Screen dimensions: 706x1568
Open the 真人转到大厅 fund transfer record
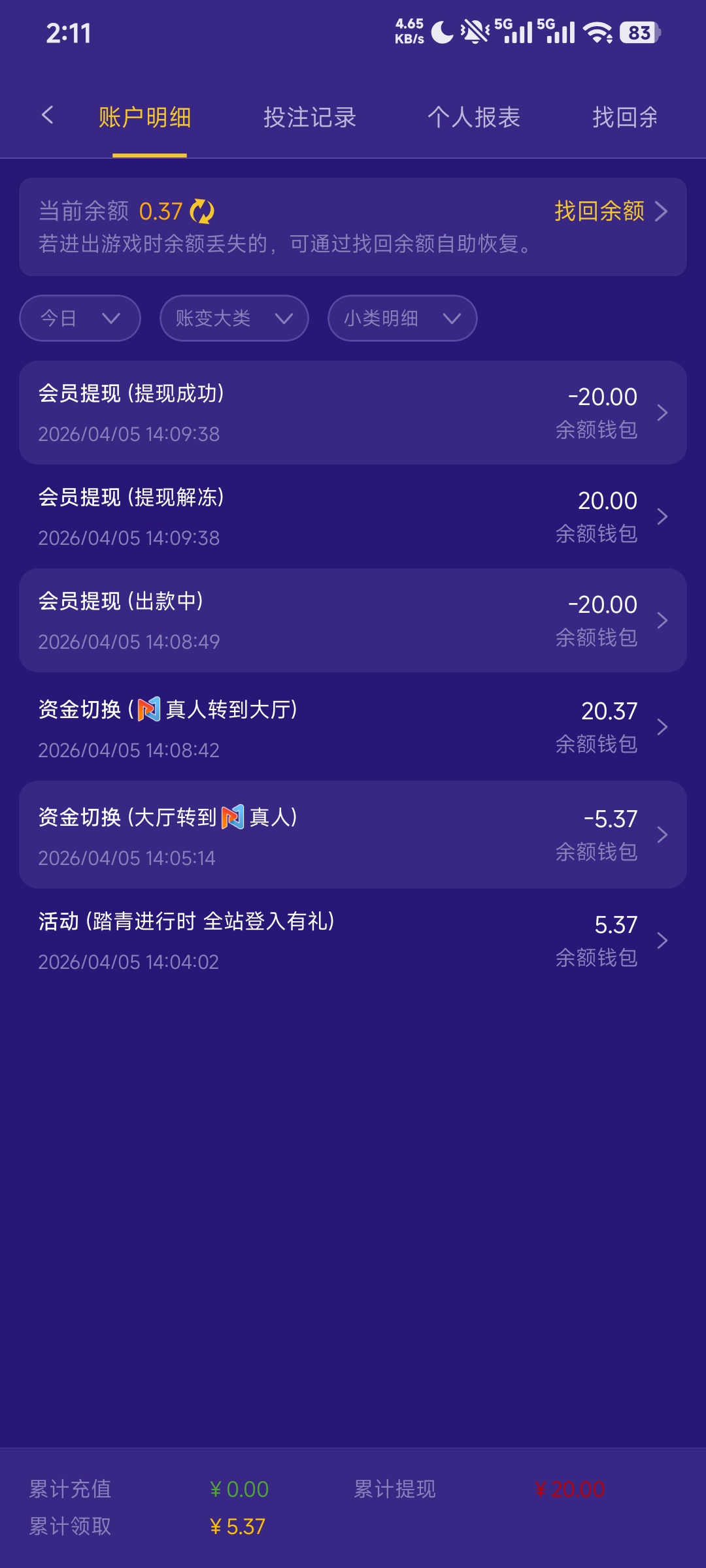(x=353, y=728)
